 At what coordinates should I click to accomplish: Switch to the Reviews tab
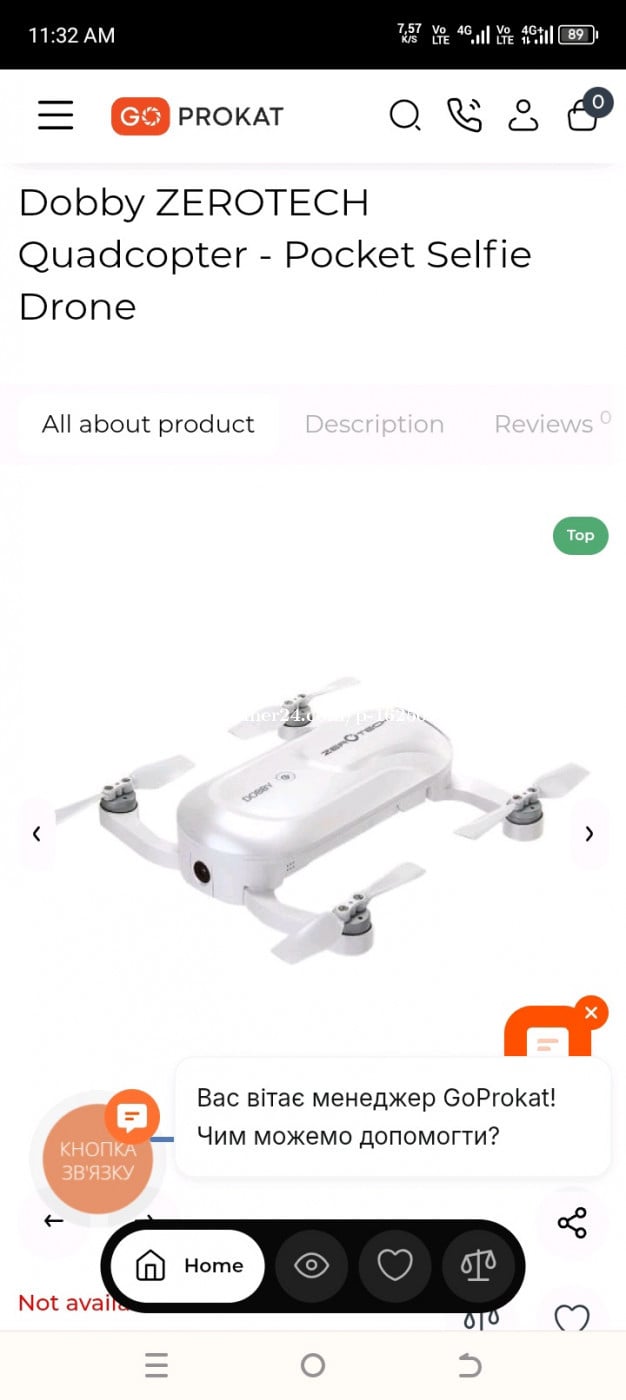(544, 424)
